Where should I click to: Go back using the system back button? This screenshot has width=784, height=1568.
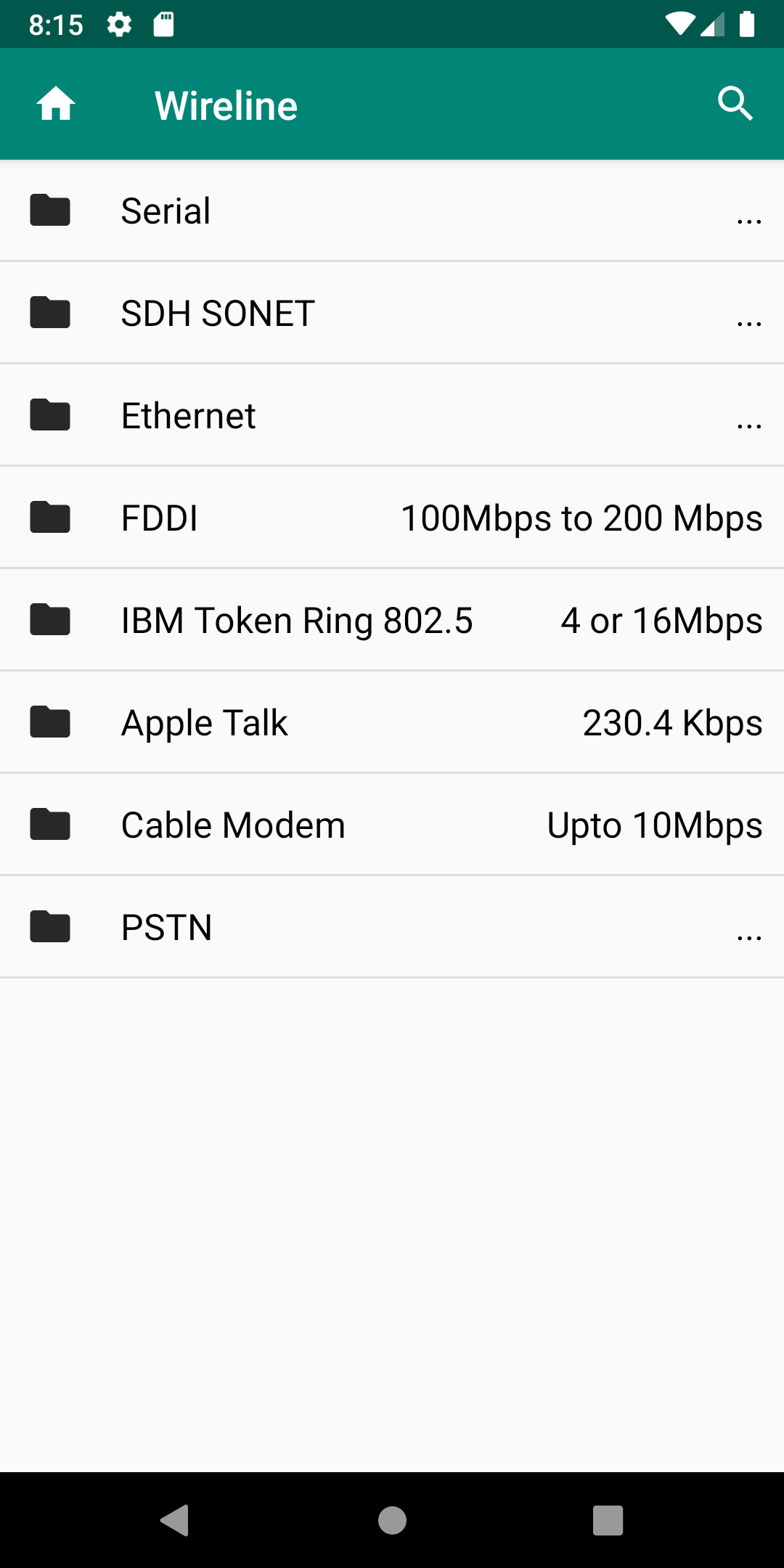pos(175,1520)
